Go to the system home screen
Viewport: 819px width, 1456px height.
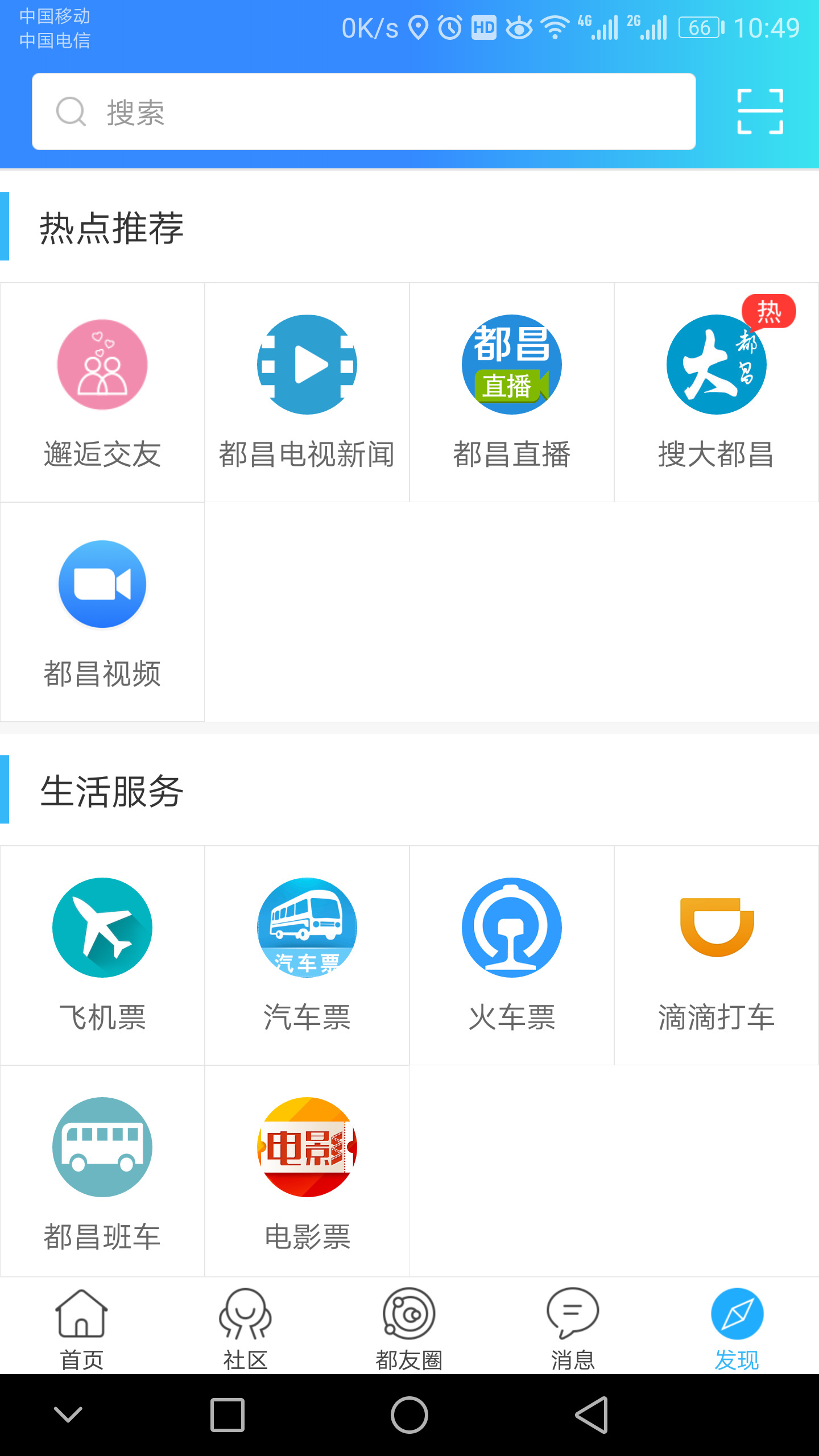(409, 1415)
